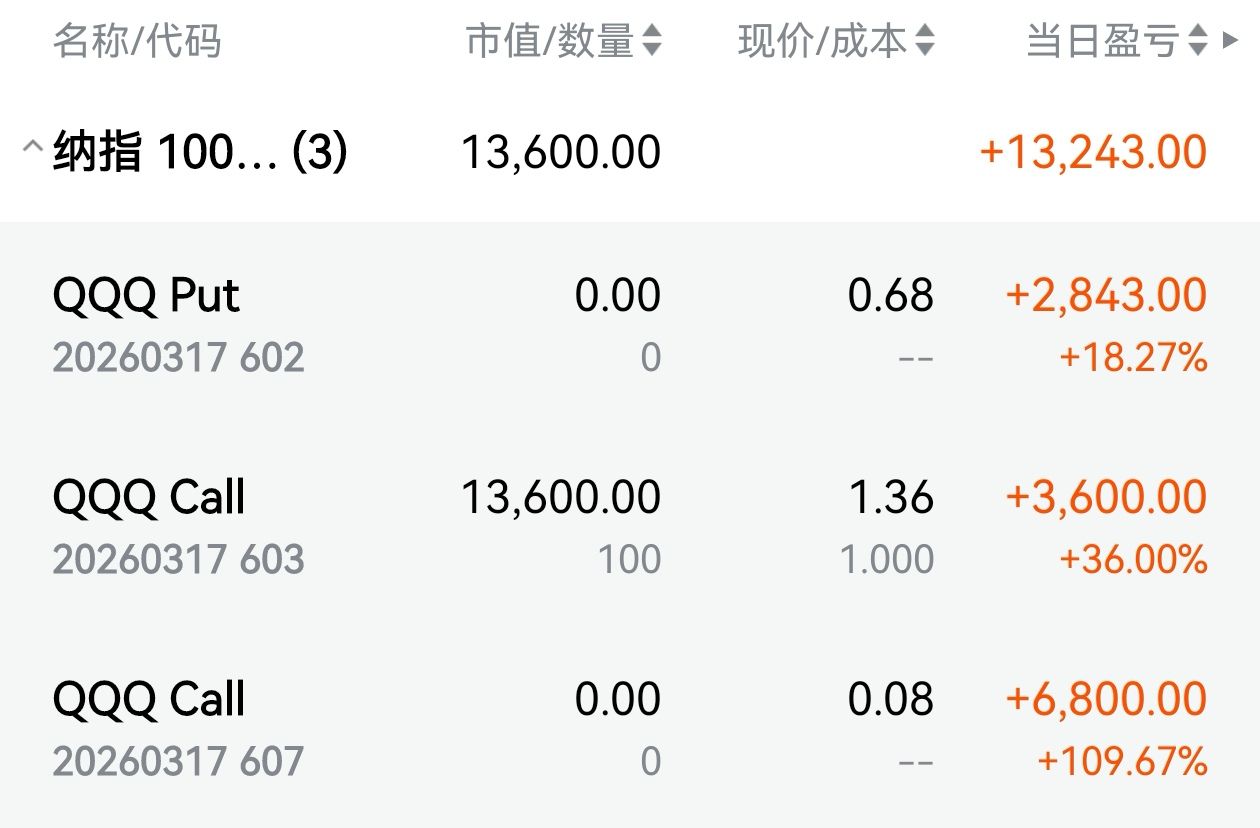Sort holdings by 现价/成本 column
This screenshot has height=828, width=1260.
(x=836, y=41)
